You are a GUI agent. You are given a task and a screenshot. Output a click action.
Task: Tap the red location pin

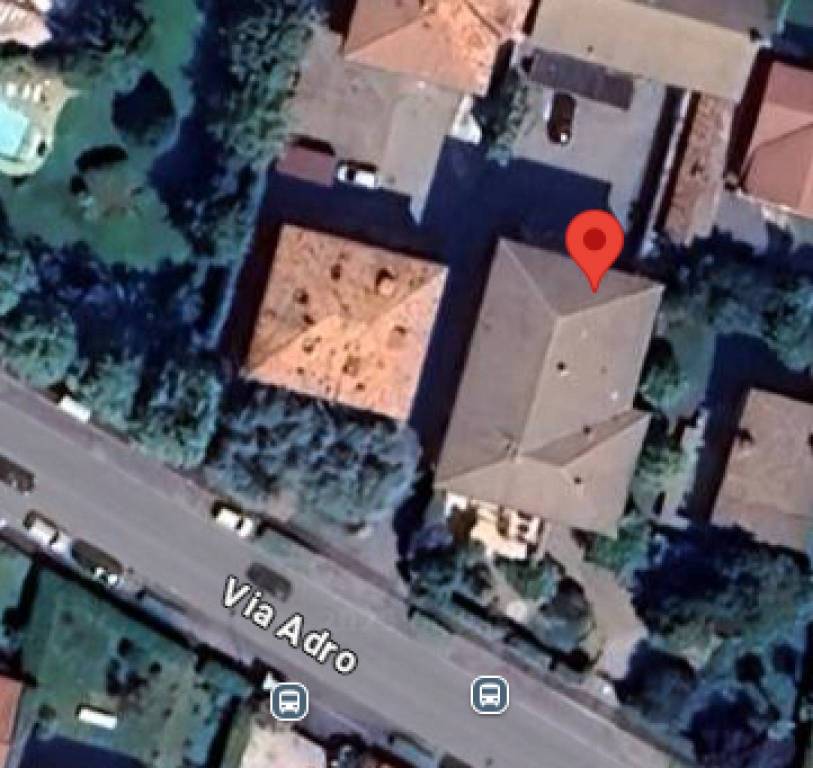click(x=595, y=242)
